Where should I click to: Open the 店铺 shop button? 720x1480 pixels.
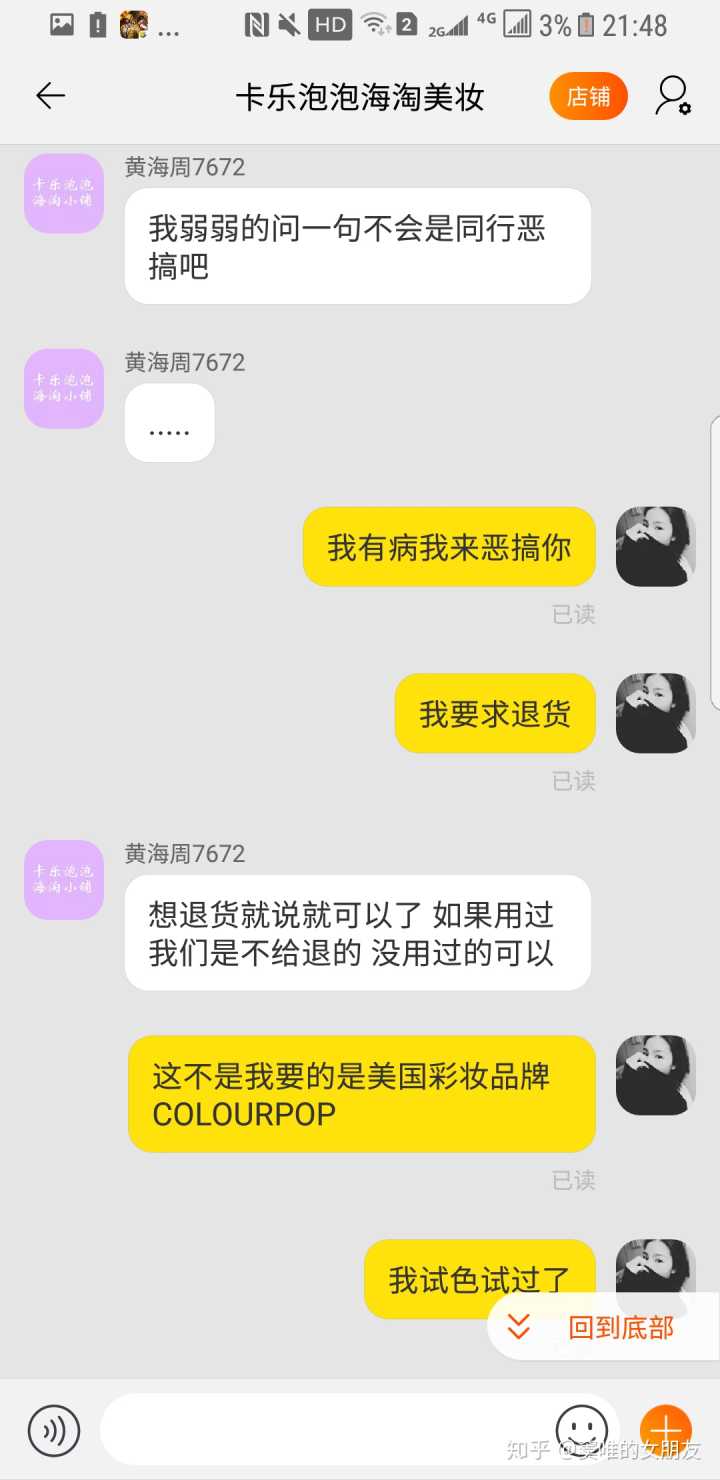tap(588, 96)
